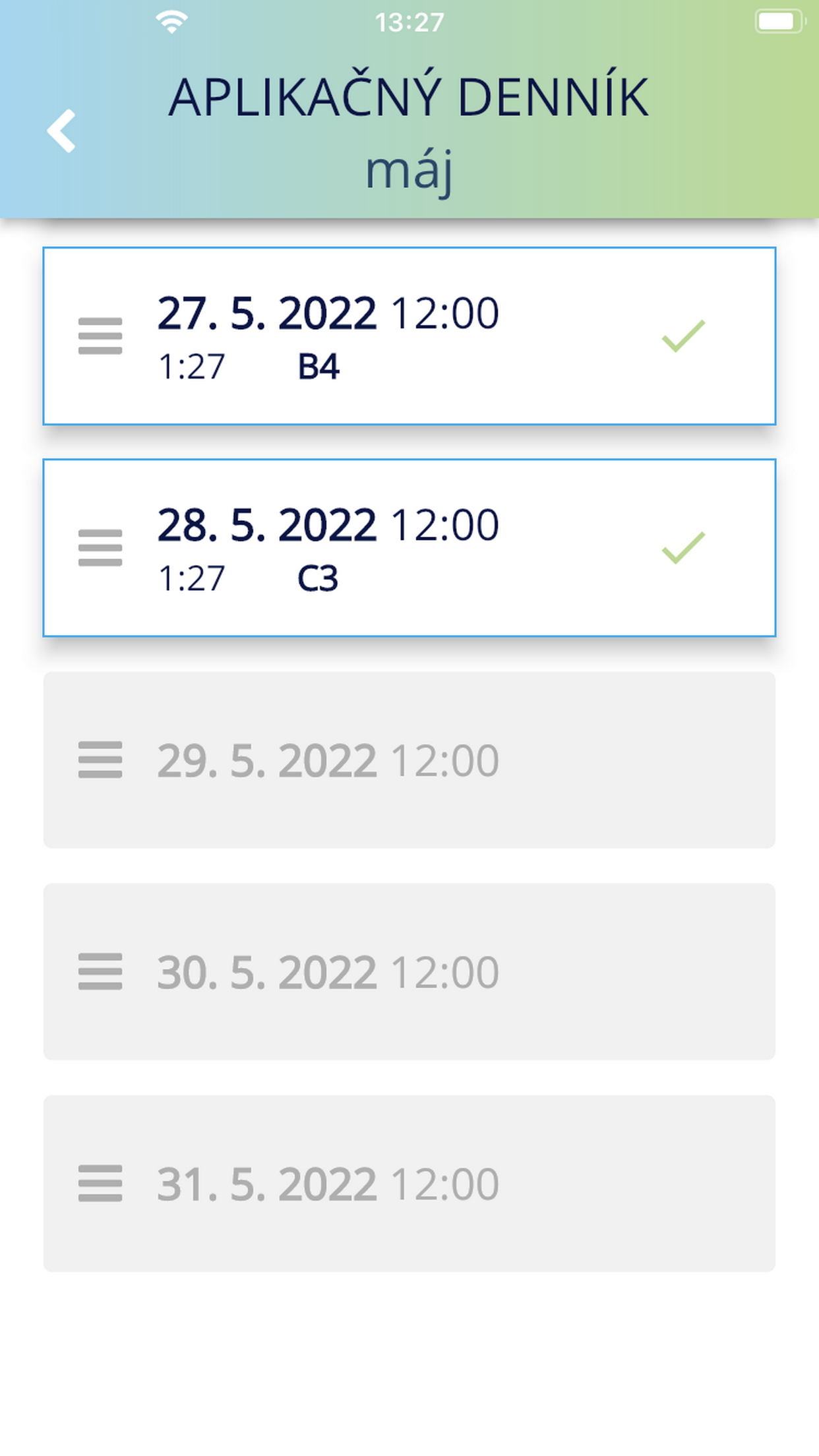Open the menu icon on 27. 5. 2022 entry
819x1456 pixels.
point(100,336)
